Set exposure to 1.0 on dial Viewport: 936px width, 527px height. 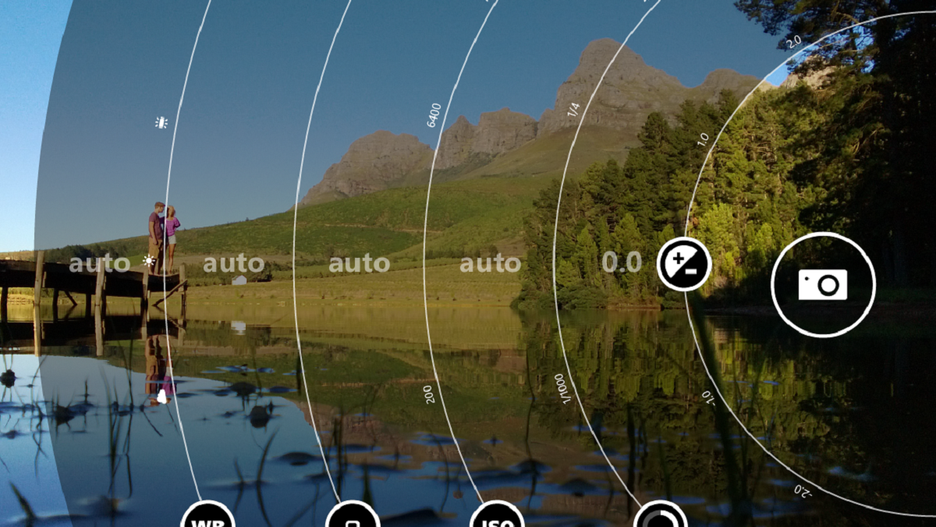[x=702, y=139]
